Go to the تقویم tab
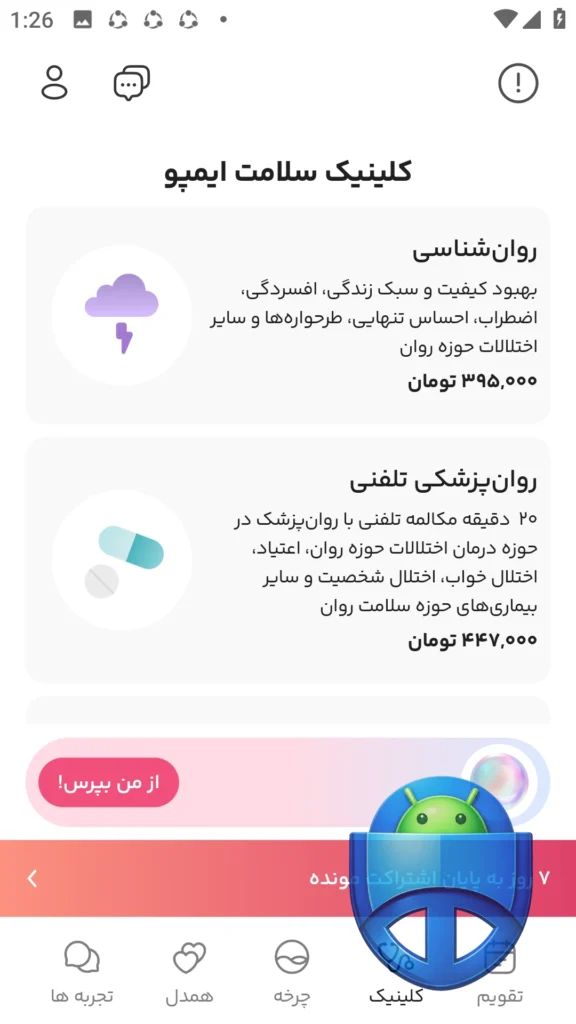This screenshot has height=1024, width=576. coord(501,972)
